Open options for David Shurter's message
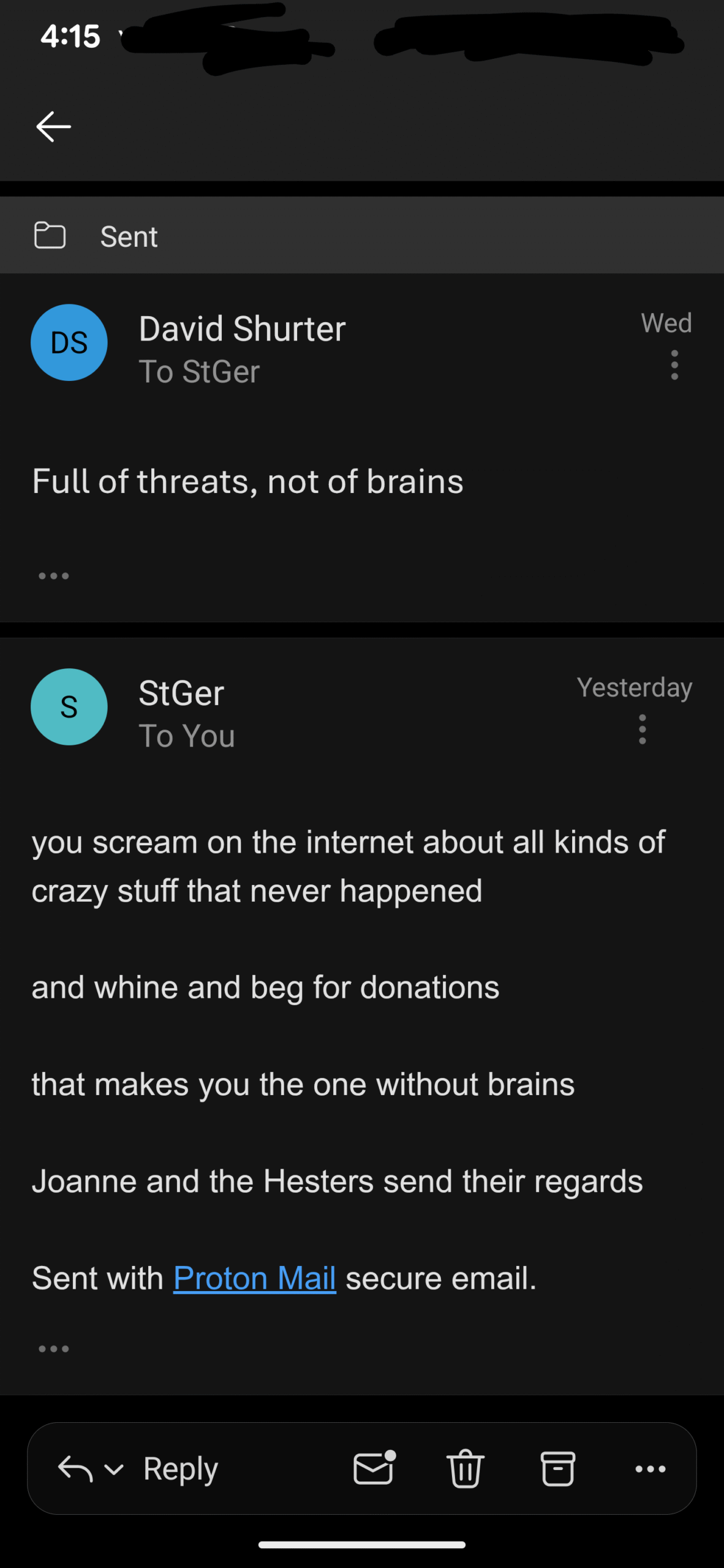This screenshot has width=724, height=1568. coord(674,365)
